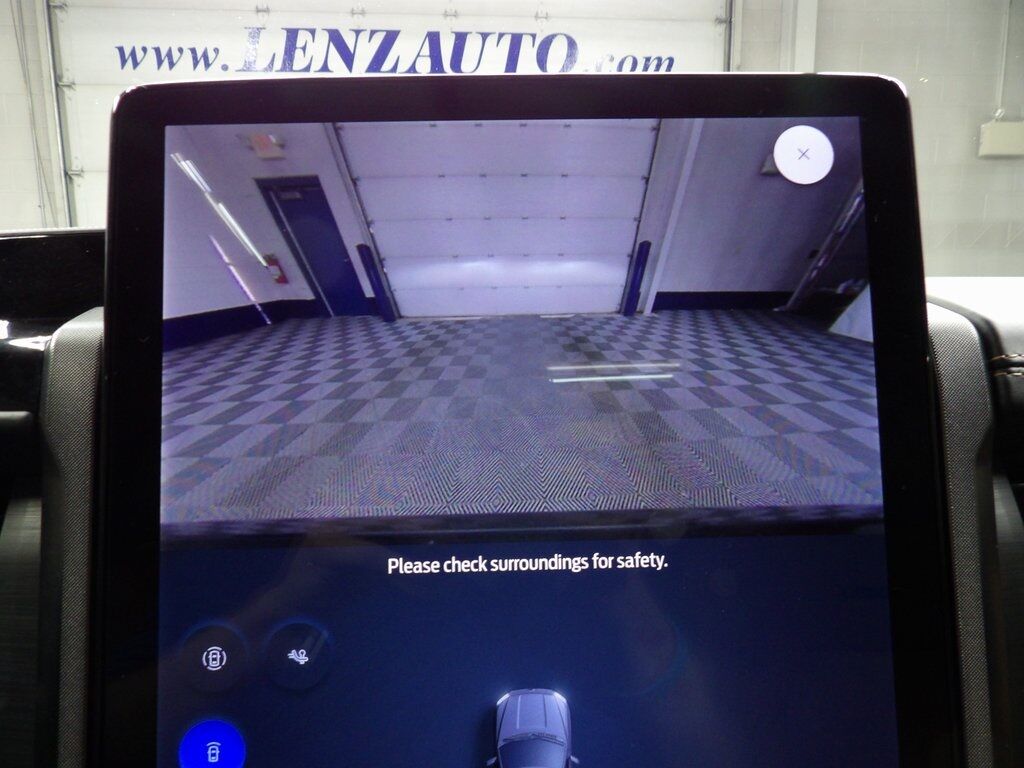This screenshot has width=1024, height=768.
Task: Switch to the 360-degree surround camera view
Action: (x=214, y=657)
